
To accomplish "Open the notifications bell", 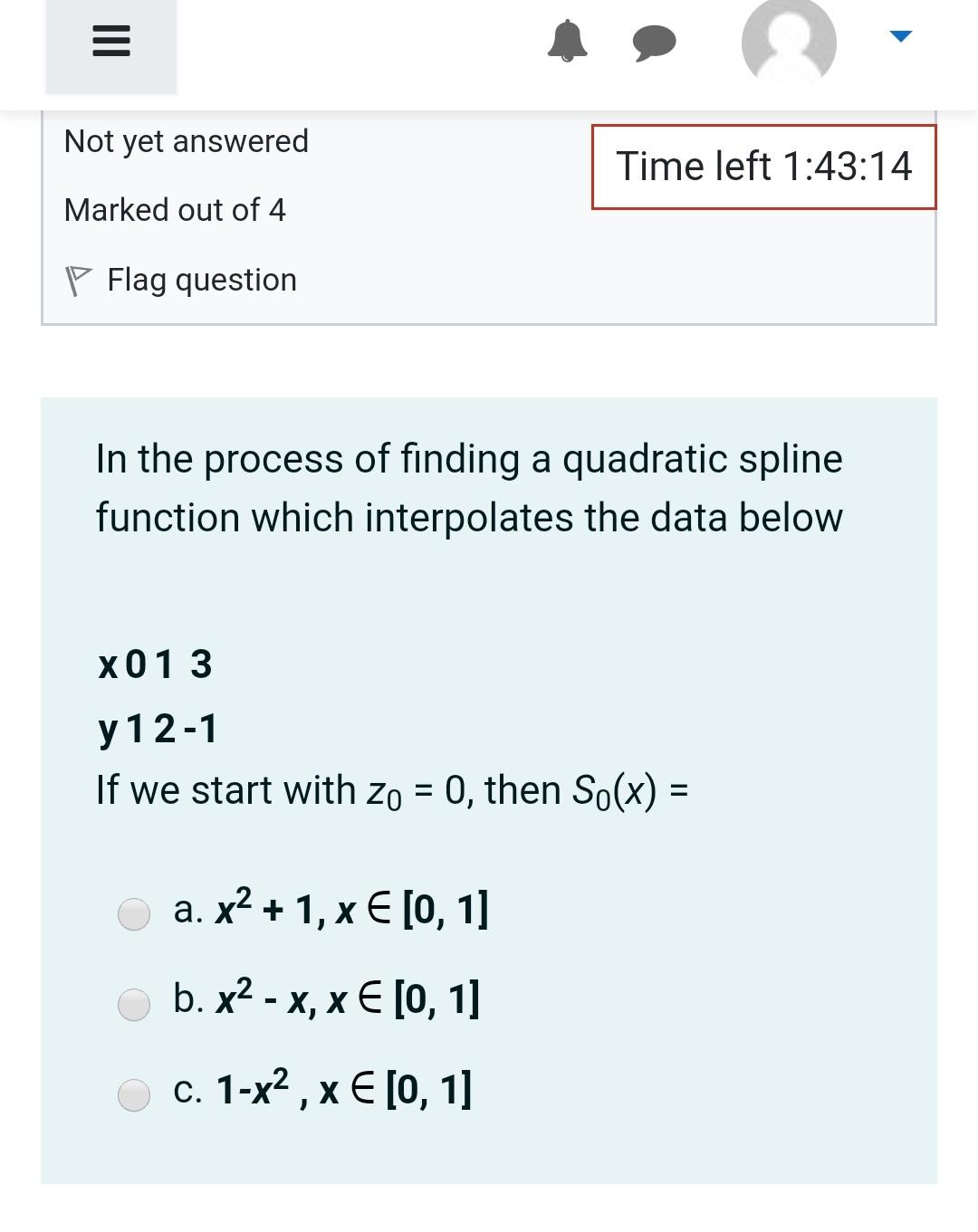I will pyautogui.click(x=567, y=42).
